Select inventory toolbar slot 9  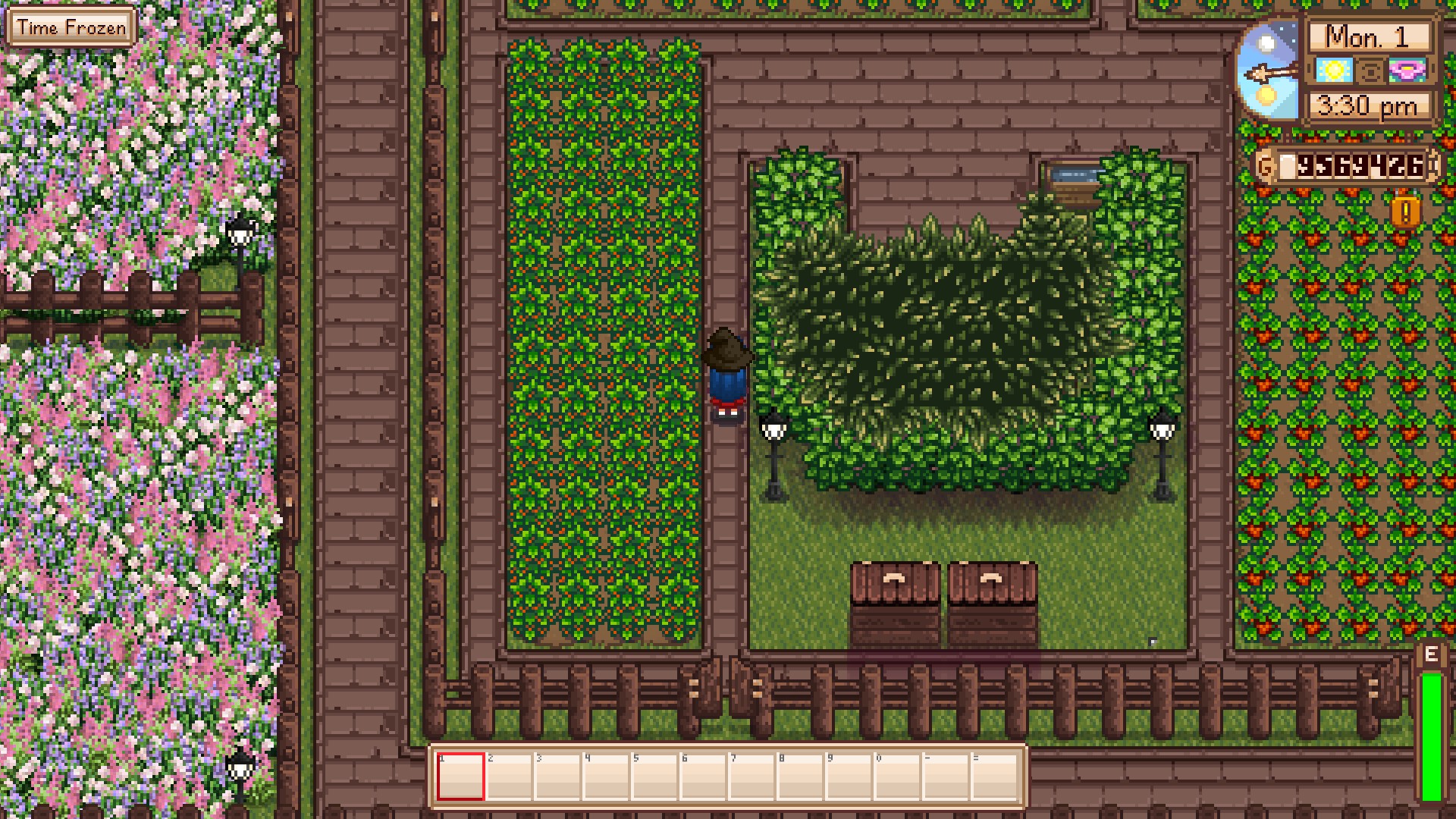click(849, 776)
